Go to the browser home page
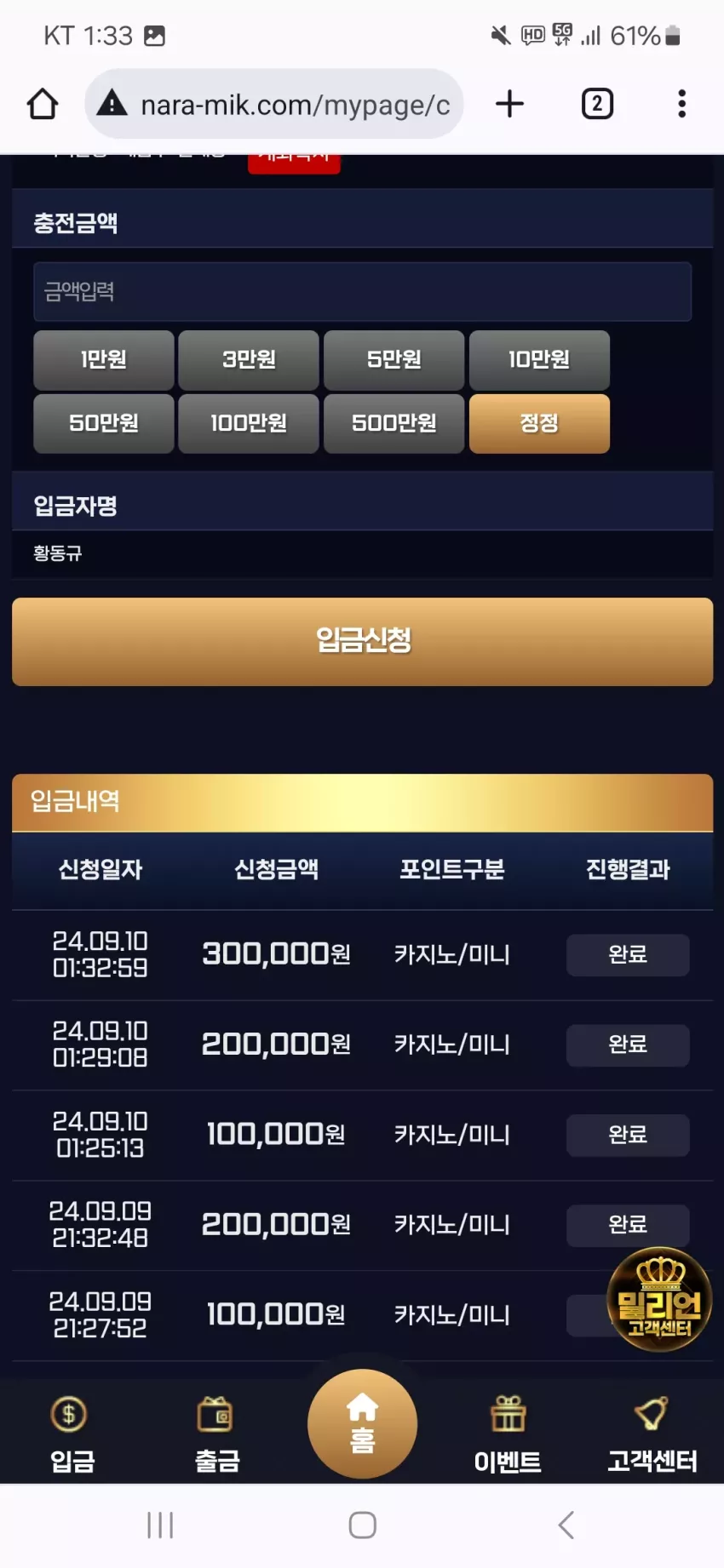Image resolution: width=724 pixels, height=1568 pixels. coord(43,104)
